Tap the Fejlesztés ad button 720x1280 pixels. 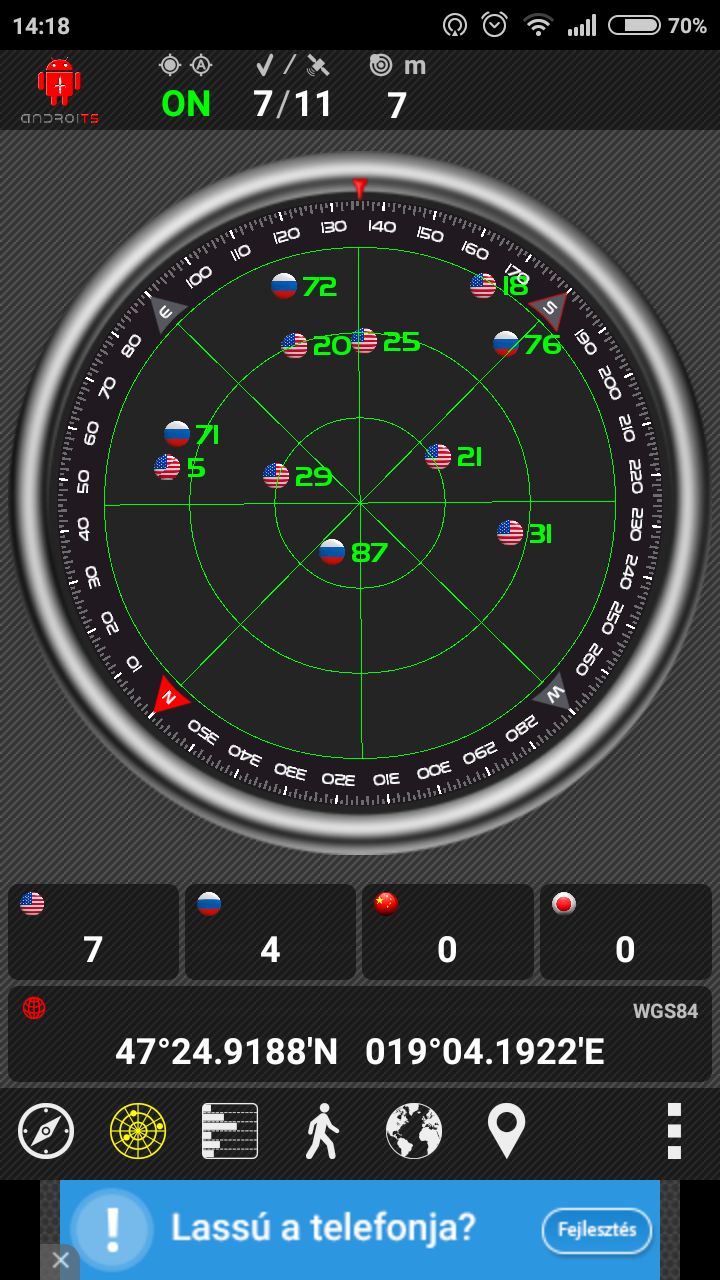click(597, 1230)
